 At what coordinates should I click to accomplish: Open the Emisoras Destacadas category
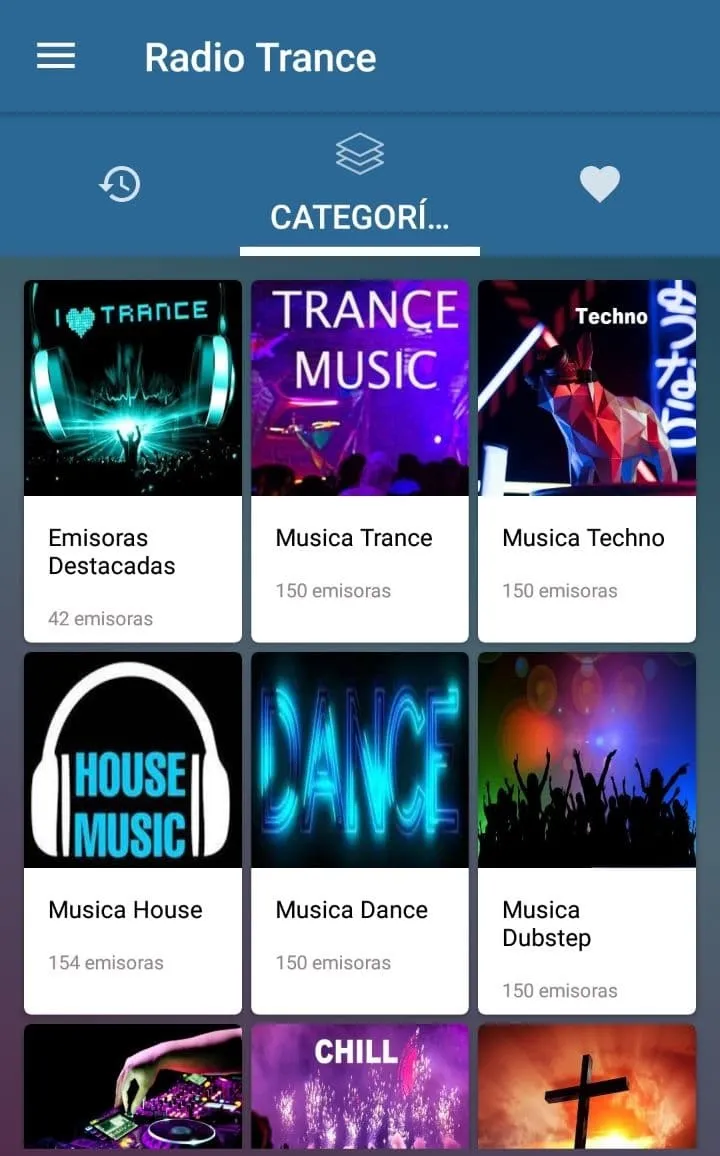tap(133, 461)
